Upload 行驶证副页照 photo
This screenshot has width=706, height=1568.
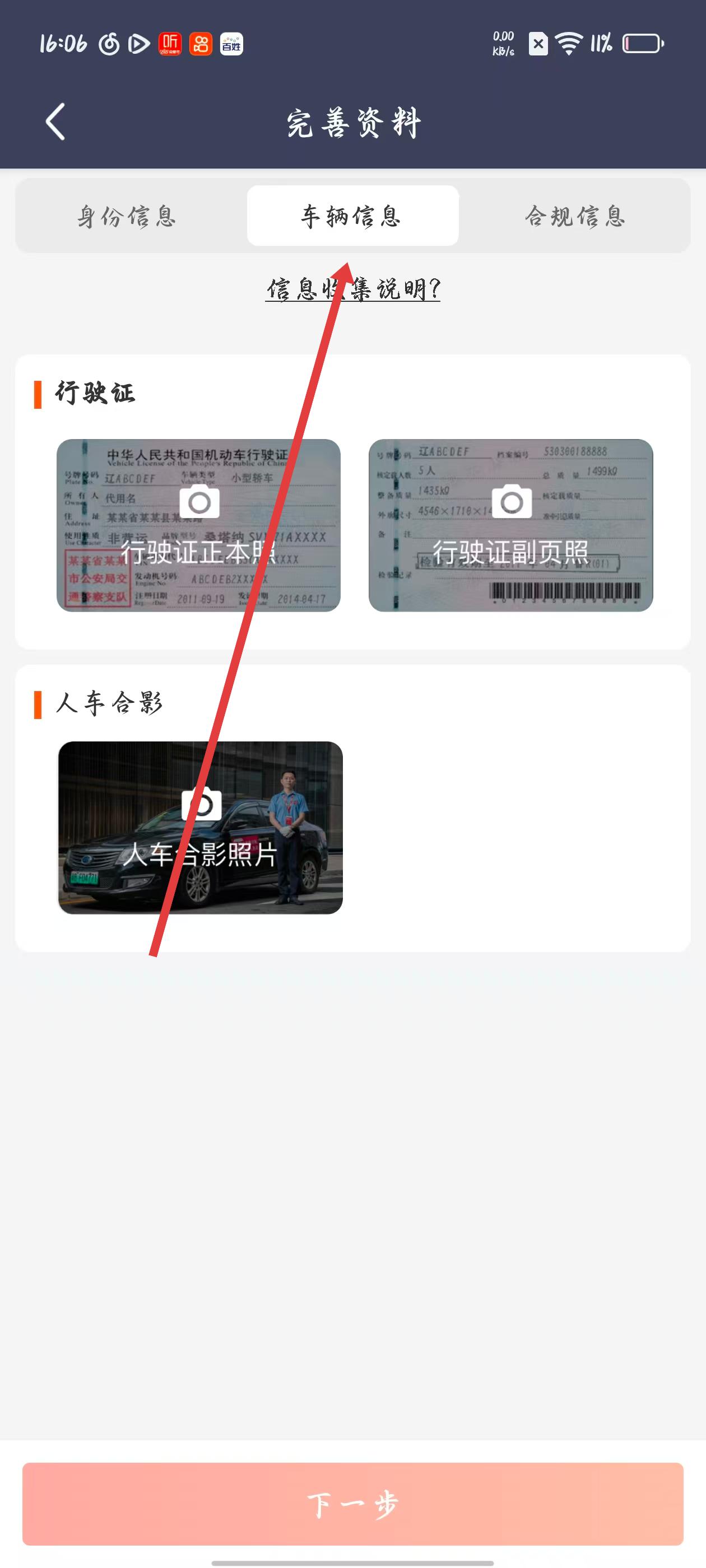click(510, 525)
